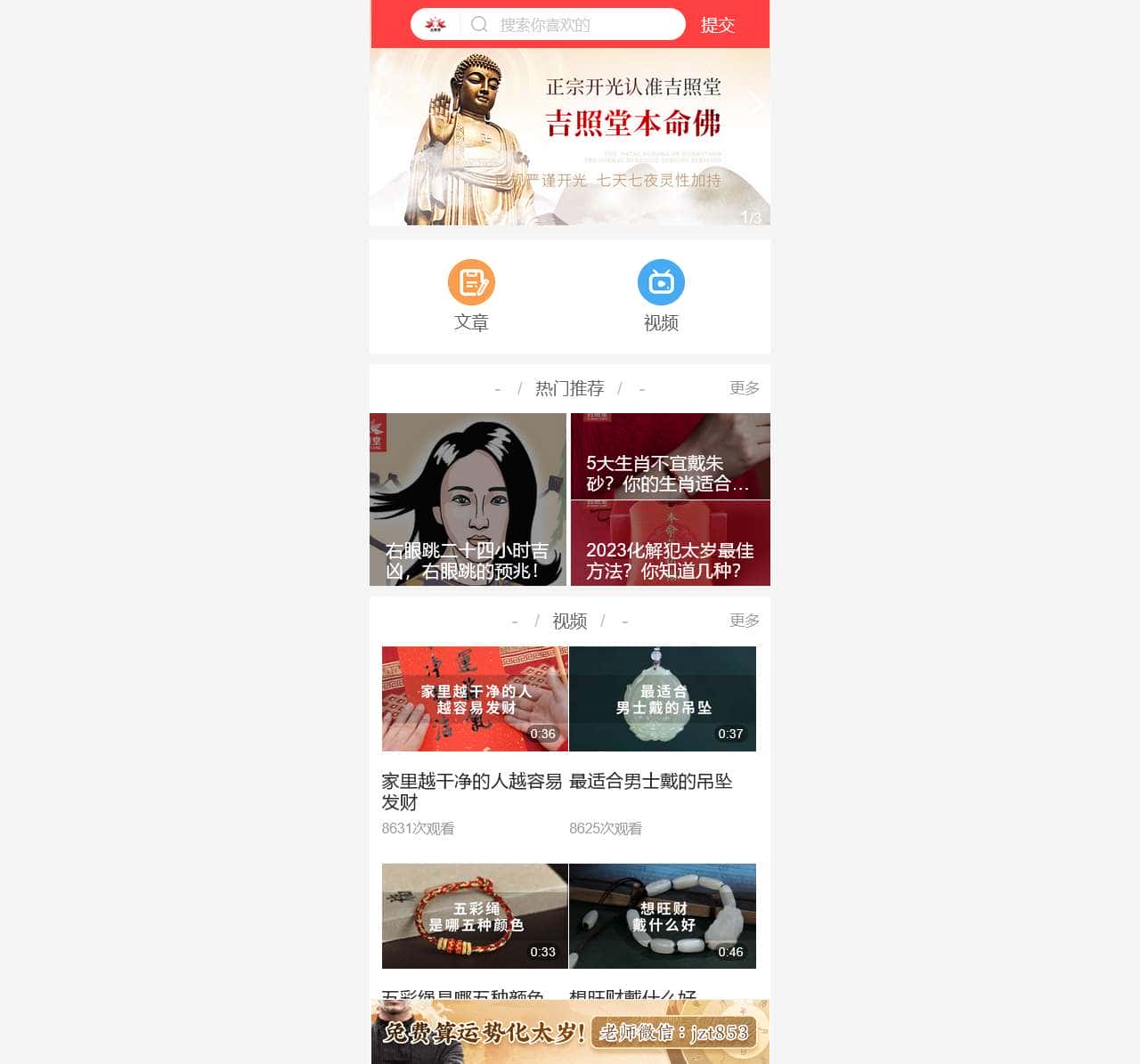Viewport: 1140px width, 1064px height.
Task: Watch the 五彩绳是哪五种颜色 video
Action: click(475, 915)
